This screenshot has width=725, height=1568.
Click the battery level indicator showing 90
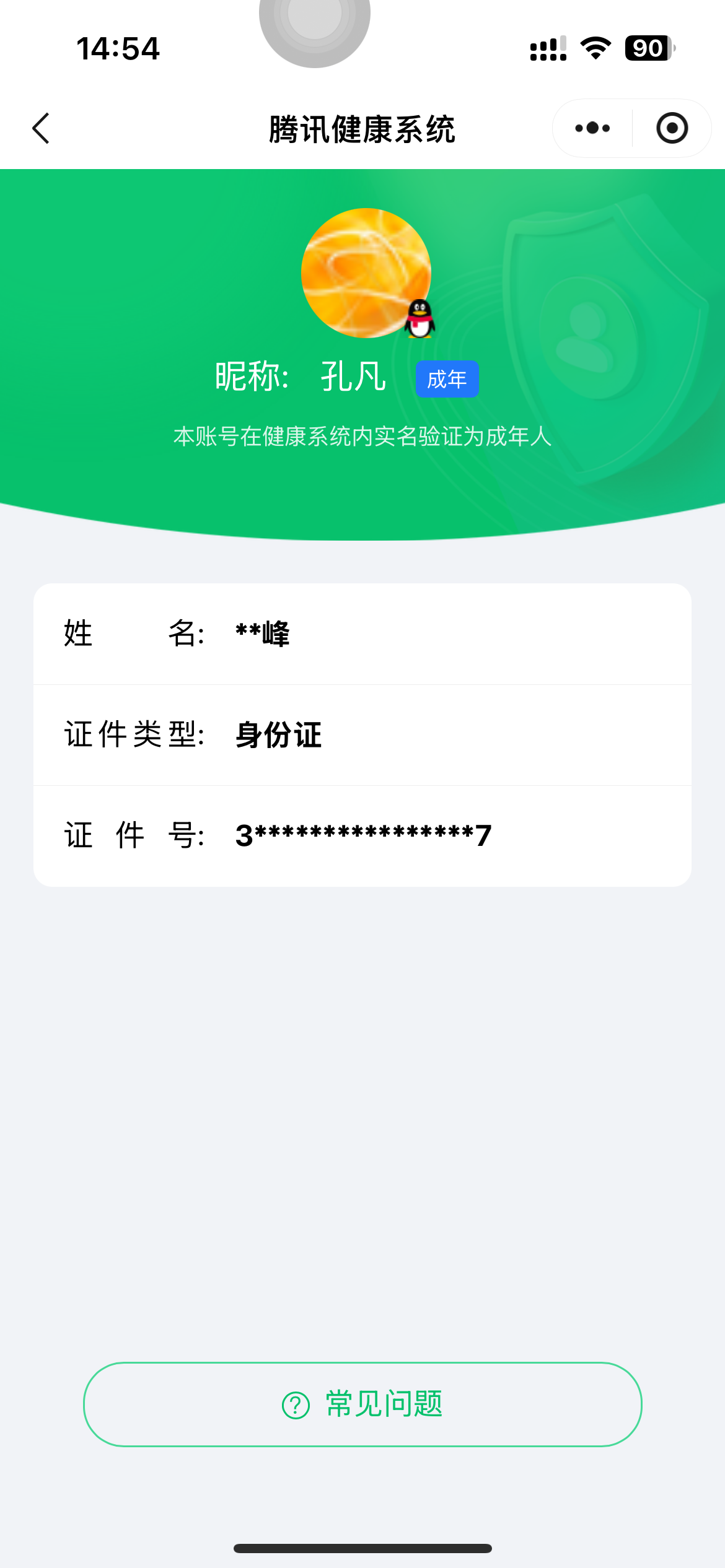tap(647, 48)
